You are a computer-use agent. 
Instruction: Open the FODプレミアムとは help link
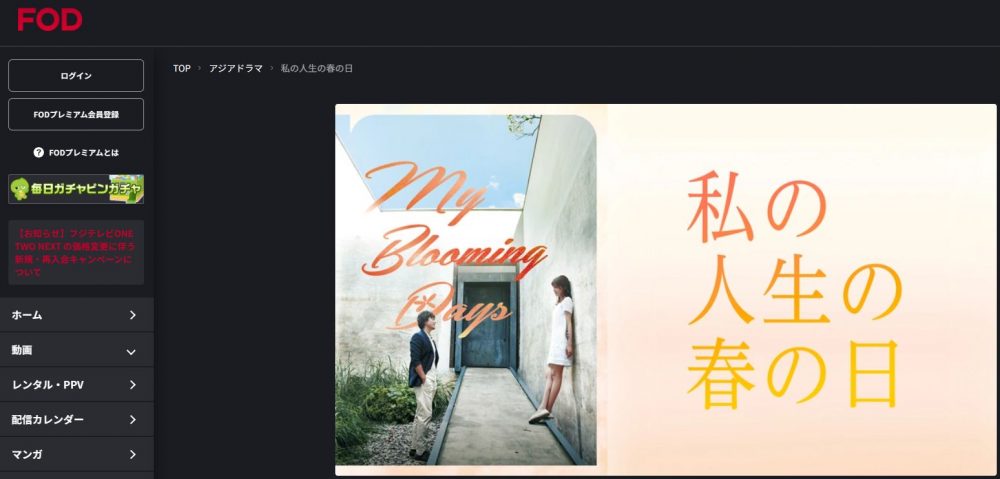tap(76, 153)
